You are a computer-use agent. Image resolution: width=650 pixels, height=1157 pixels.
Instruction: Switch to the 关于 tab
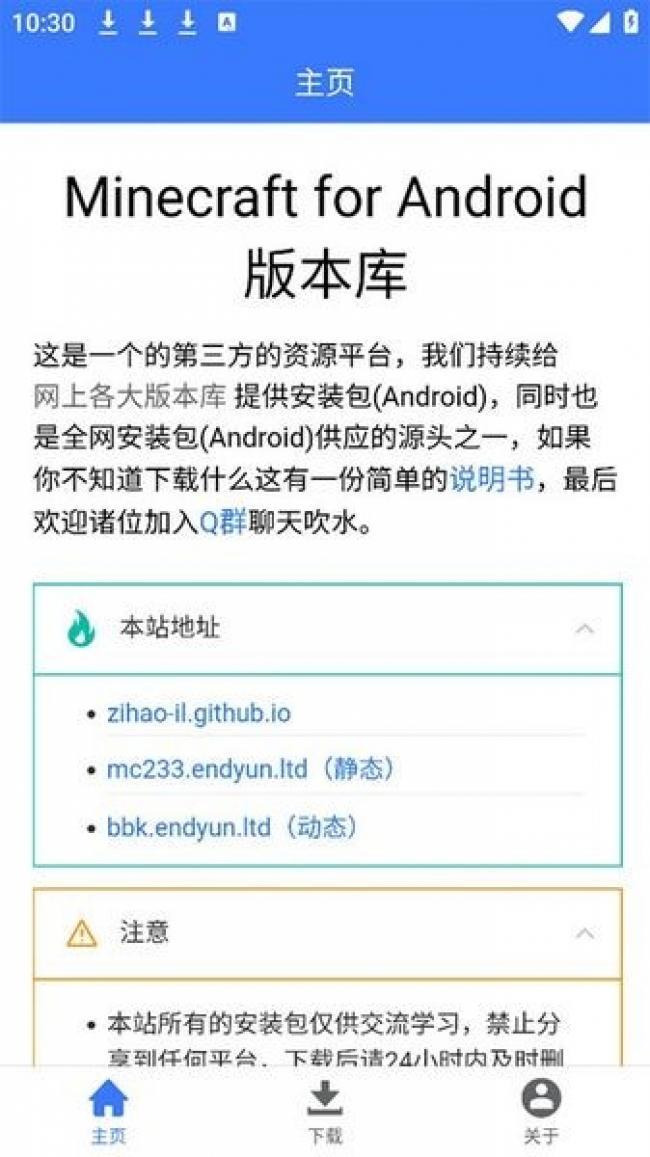(x=541, y=1110)
